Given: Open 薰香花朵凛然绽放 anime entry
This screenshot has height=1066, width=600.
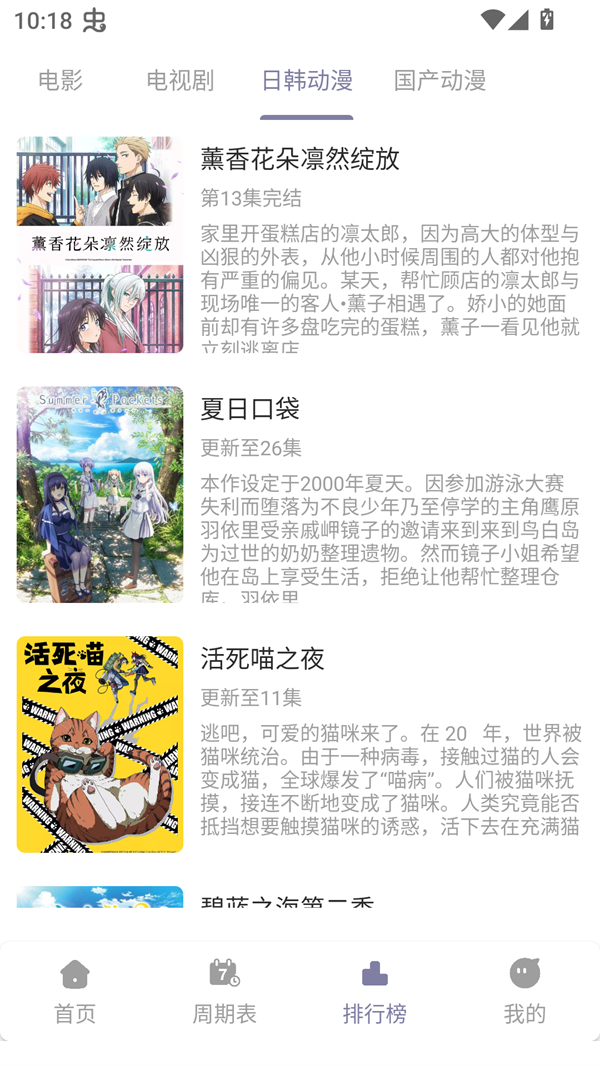Looking at the screenshot, I should point(300,245).
